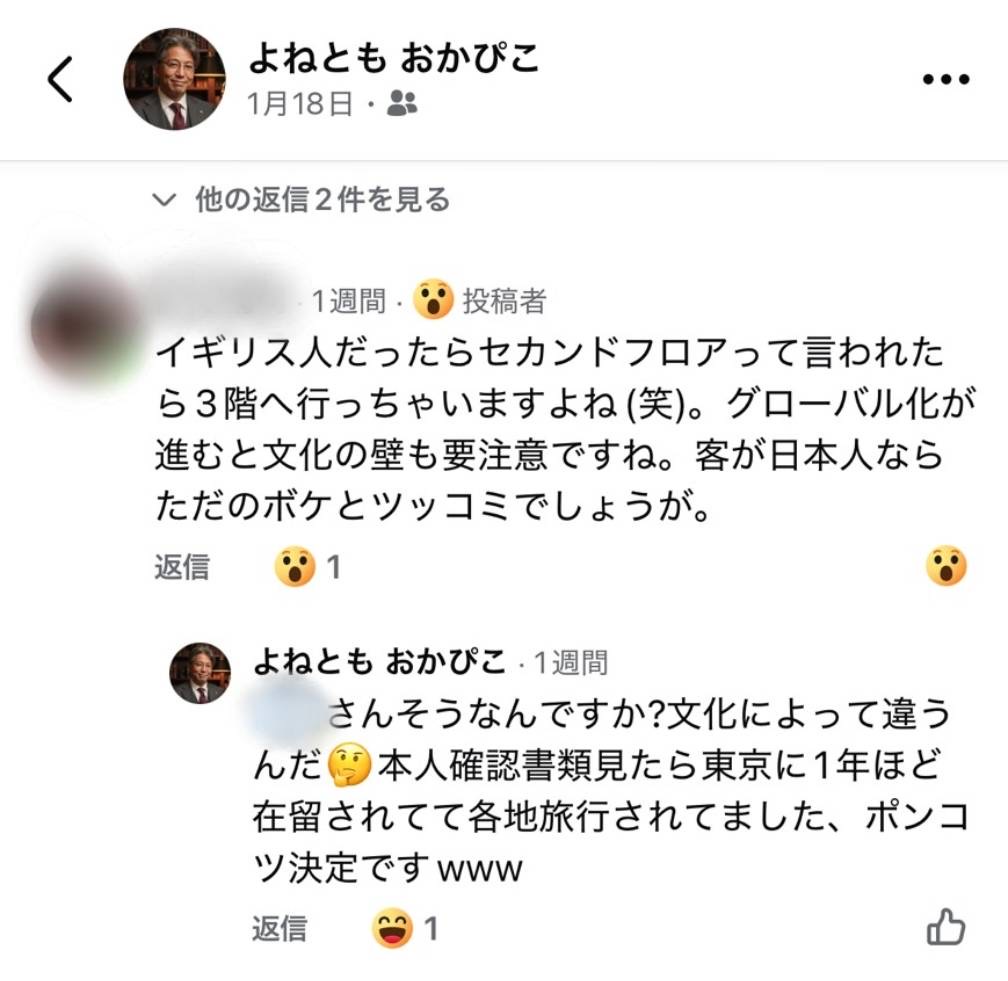Go back with the header arrow
This screenshot has height=981, width=1008.
(61, 79)
